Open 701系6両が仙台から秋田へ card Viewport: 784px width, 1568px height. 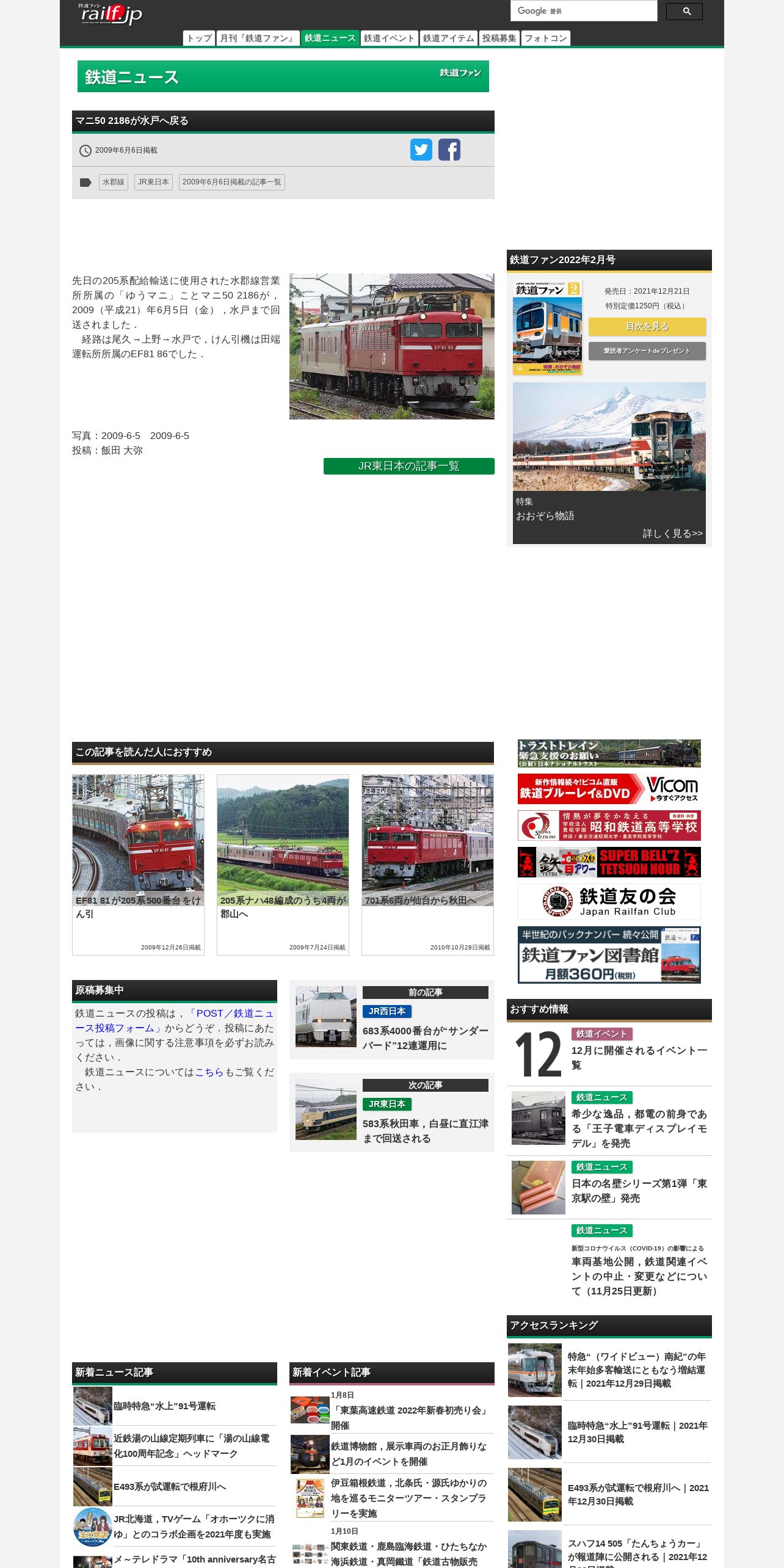tap(427, 865)
